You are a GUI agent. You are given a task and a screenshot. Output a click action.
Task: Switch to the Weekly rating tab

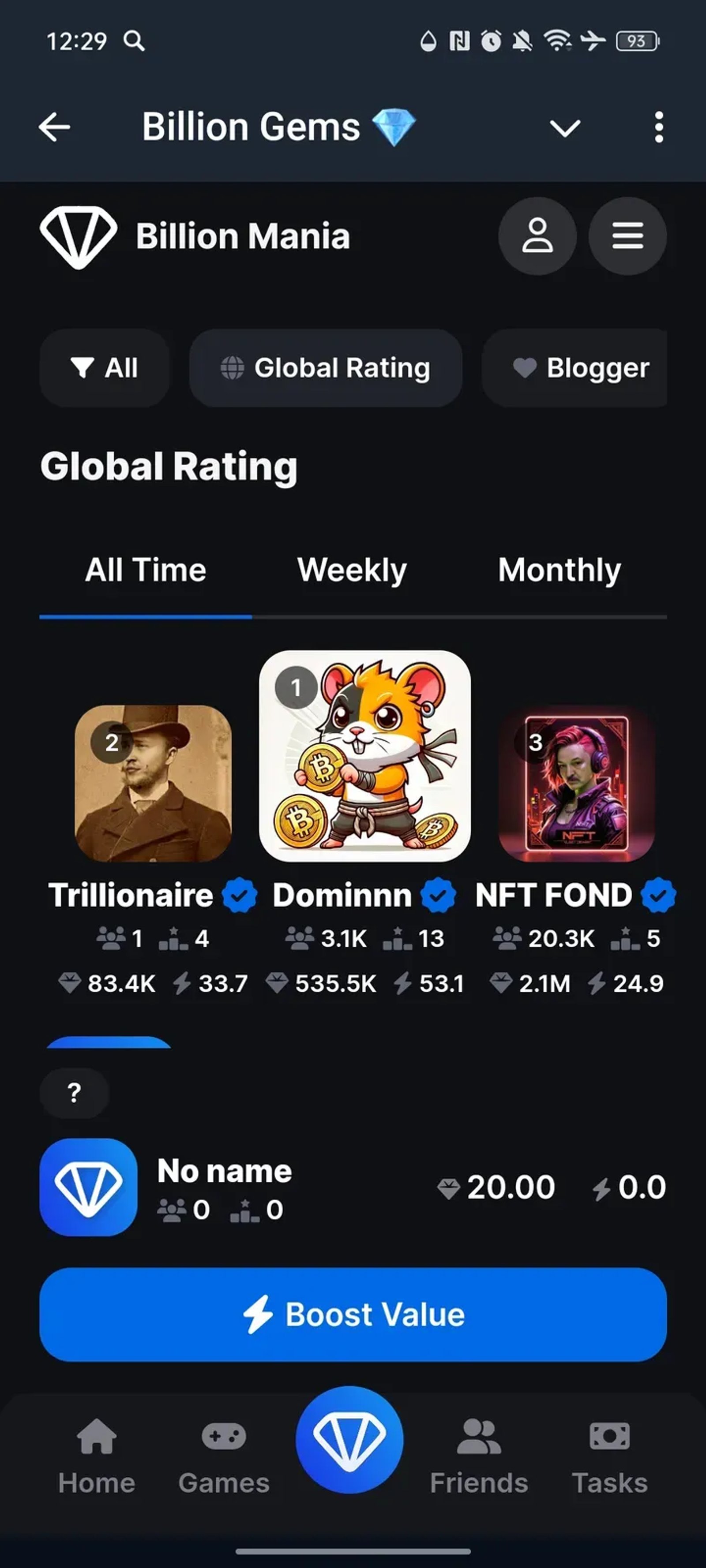(352, 570)
